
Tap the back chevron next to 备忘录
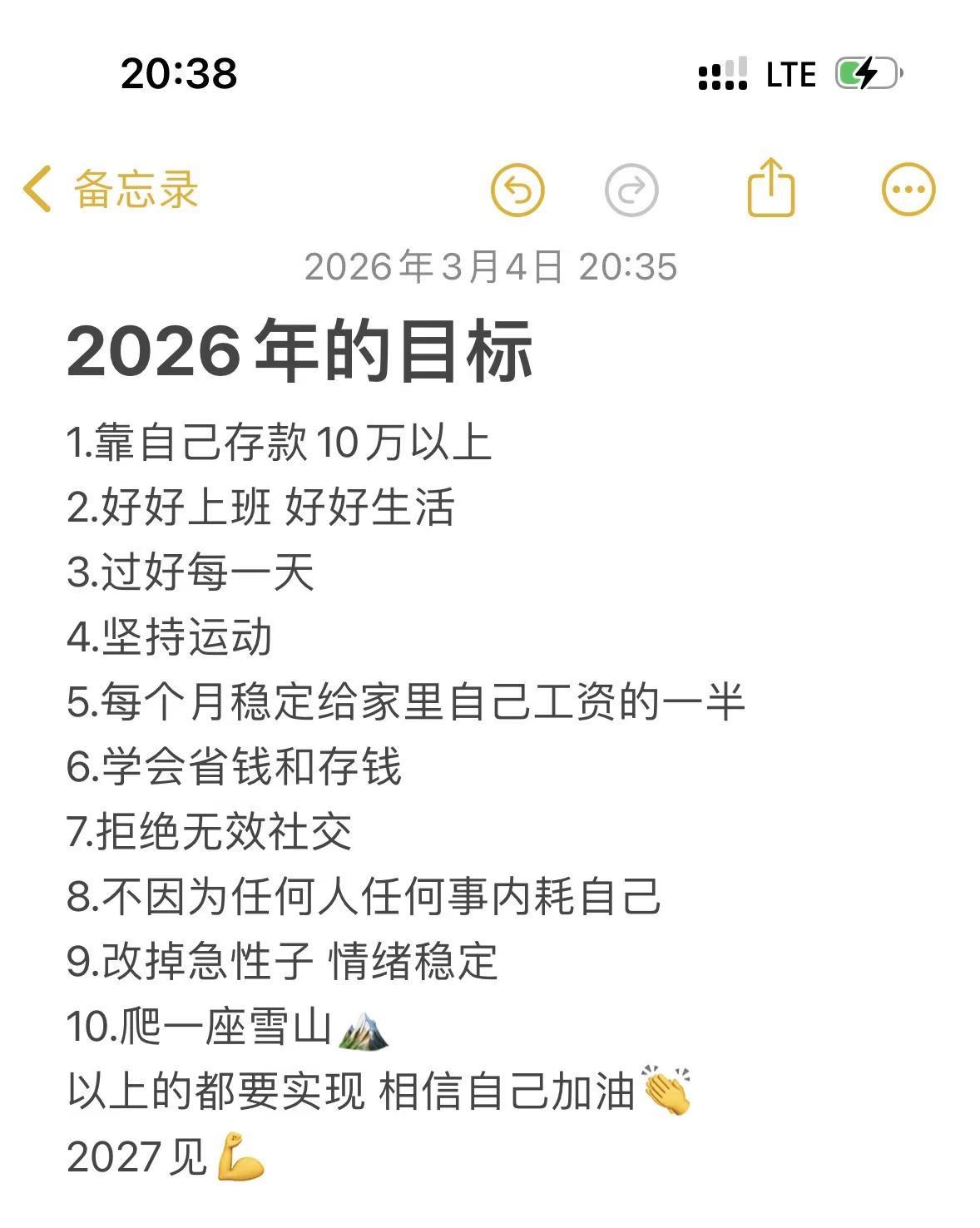tap(35, 190)
